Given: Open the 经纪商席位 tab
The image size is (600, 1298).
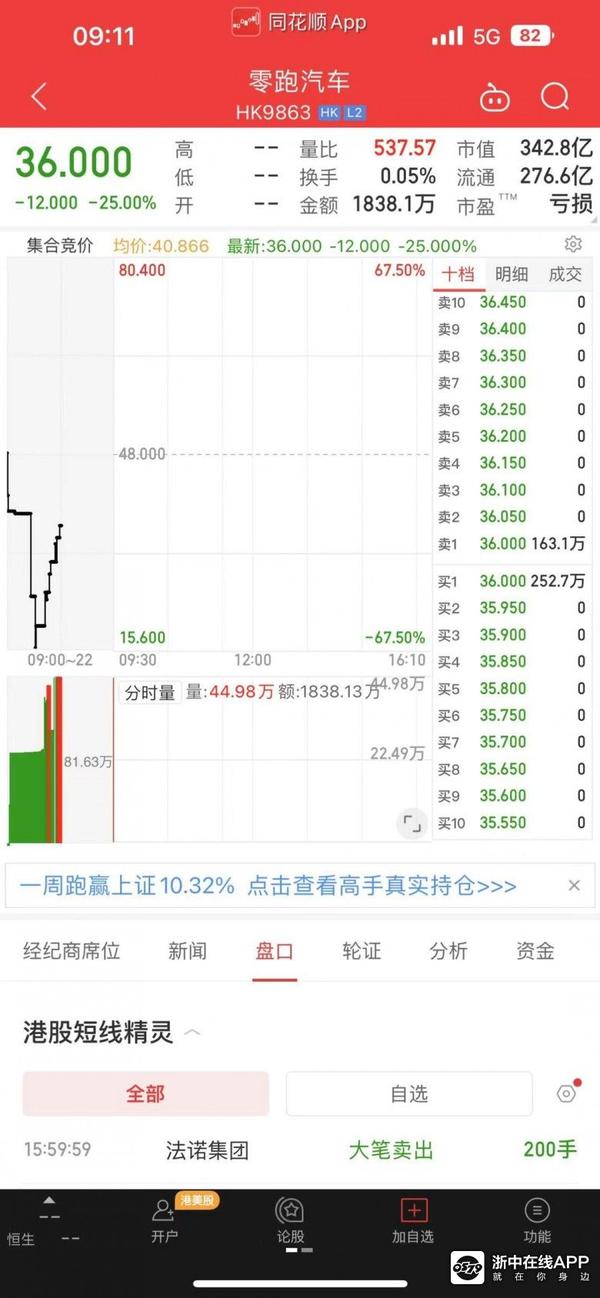Looking at the screenshot, I should click(72, 951).
